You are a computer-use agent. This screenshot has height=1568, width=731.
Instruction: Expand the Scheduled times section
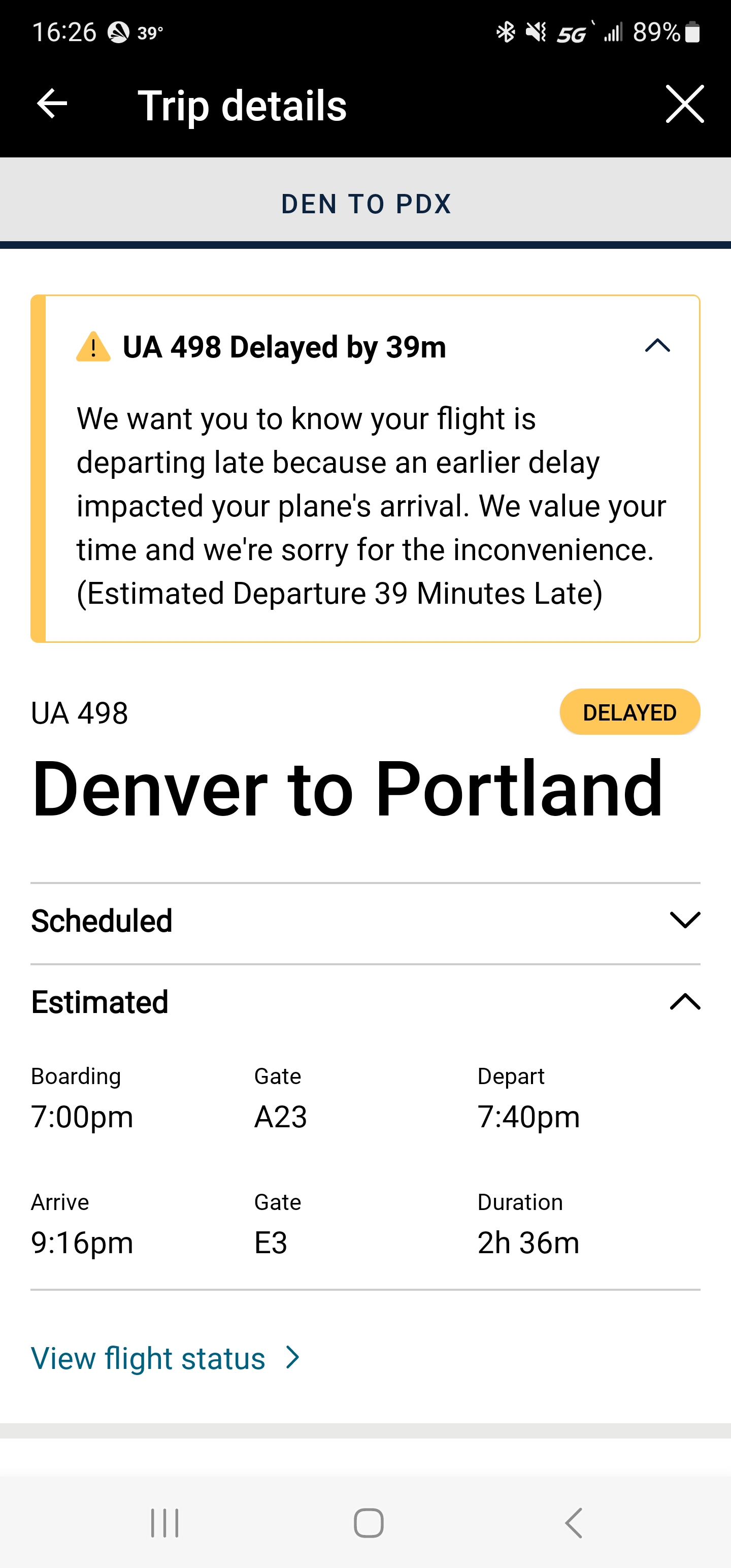pos(684,920)
